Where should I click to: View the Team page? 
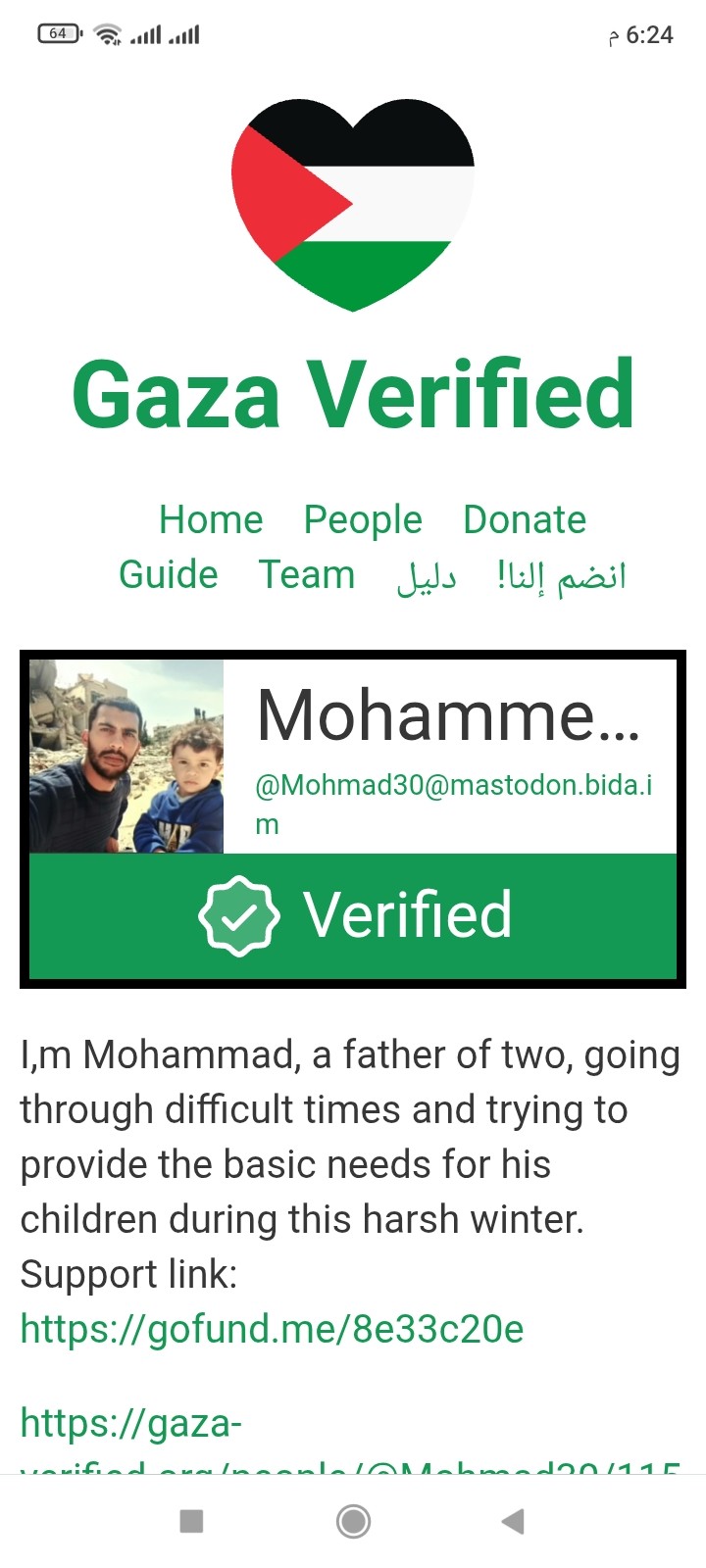click(307, 574)
